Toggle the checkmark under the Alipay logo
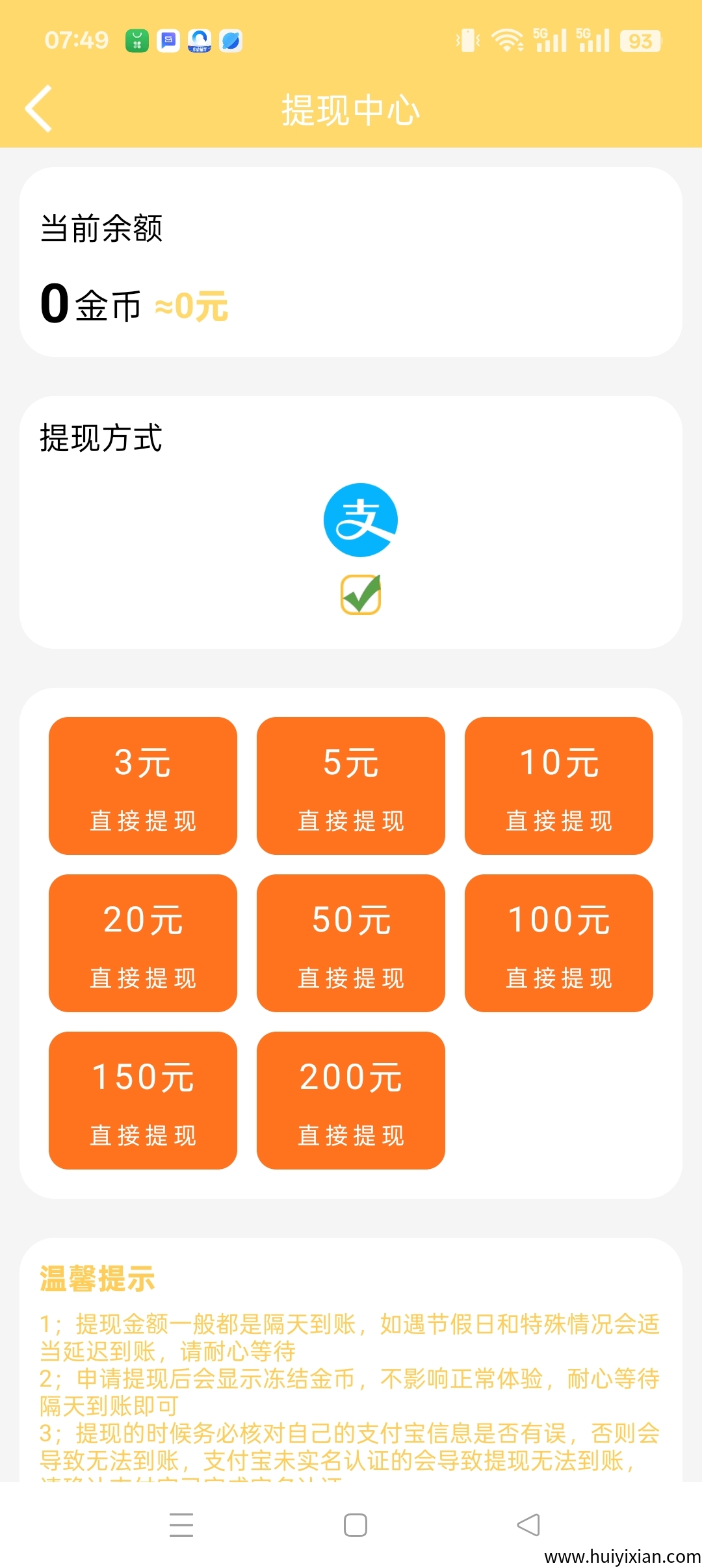This screenshot has width=702, height=1568. coord(361,593)
